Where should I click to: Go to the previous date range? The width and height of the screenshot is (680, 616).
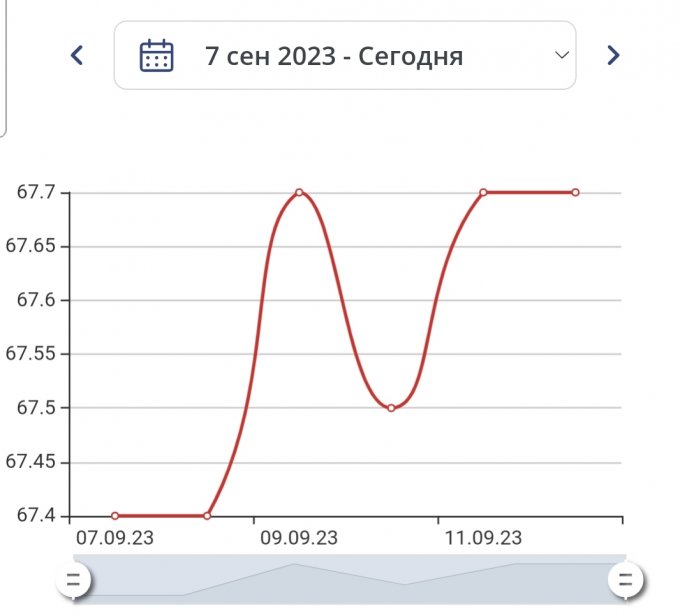coord(77,55)
